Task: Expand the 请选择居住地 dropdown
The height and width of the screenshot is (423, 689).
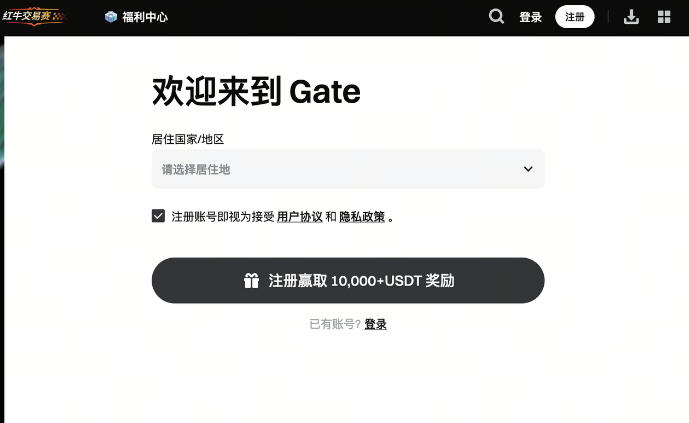Action: [x=348, y=169]
